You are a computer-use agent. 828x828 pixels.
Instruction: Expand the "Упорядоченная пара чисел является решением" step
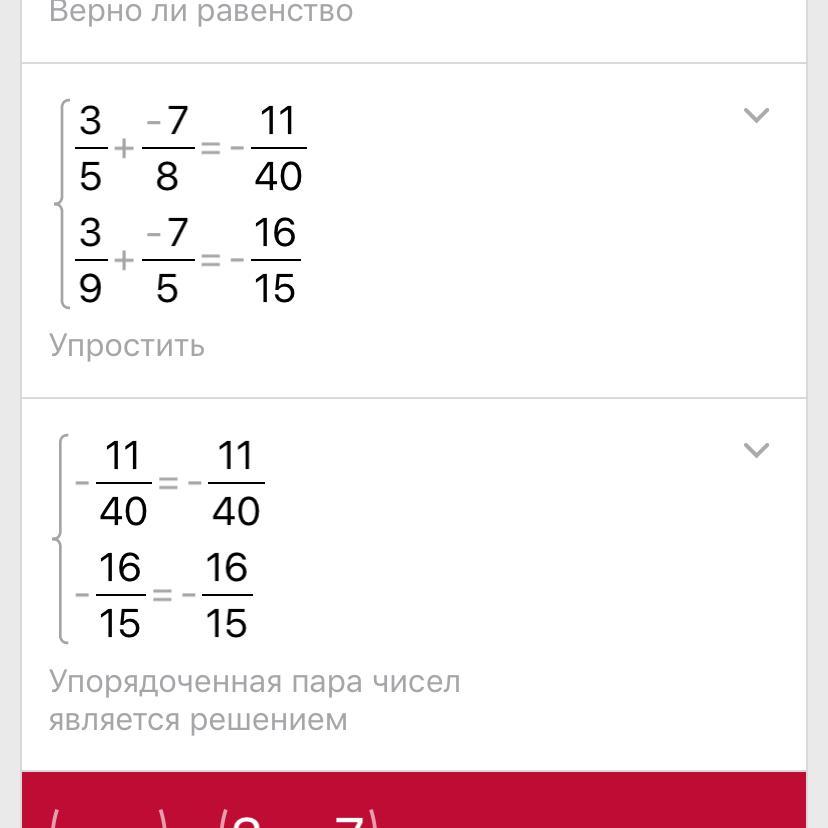pos(757,451)
